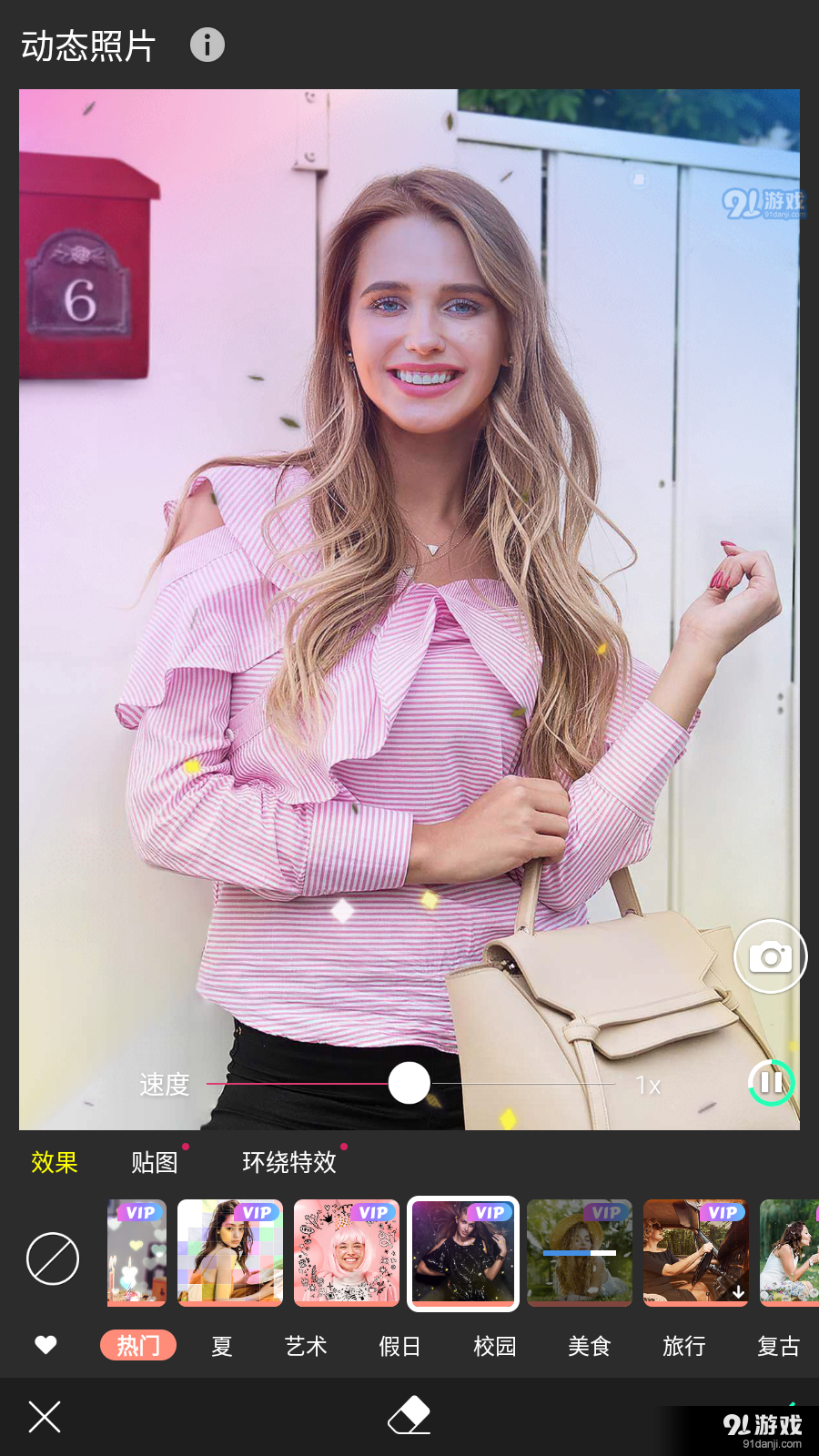Switch to the 环绕特效 tab

tap(288, 1162)
